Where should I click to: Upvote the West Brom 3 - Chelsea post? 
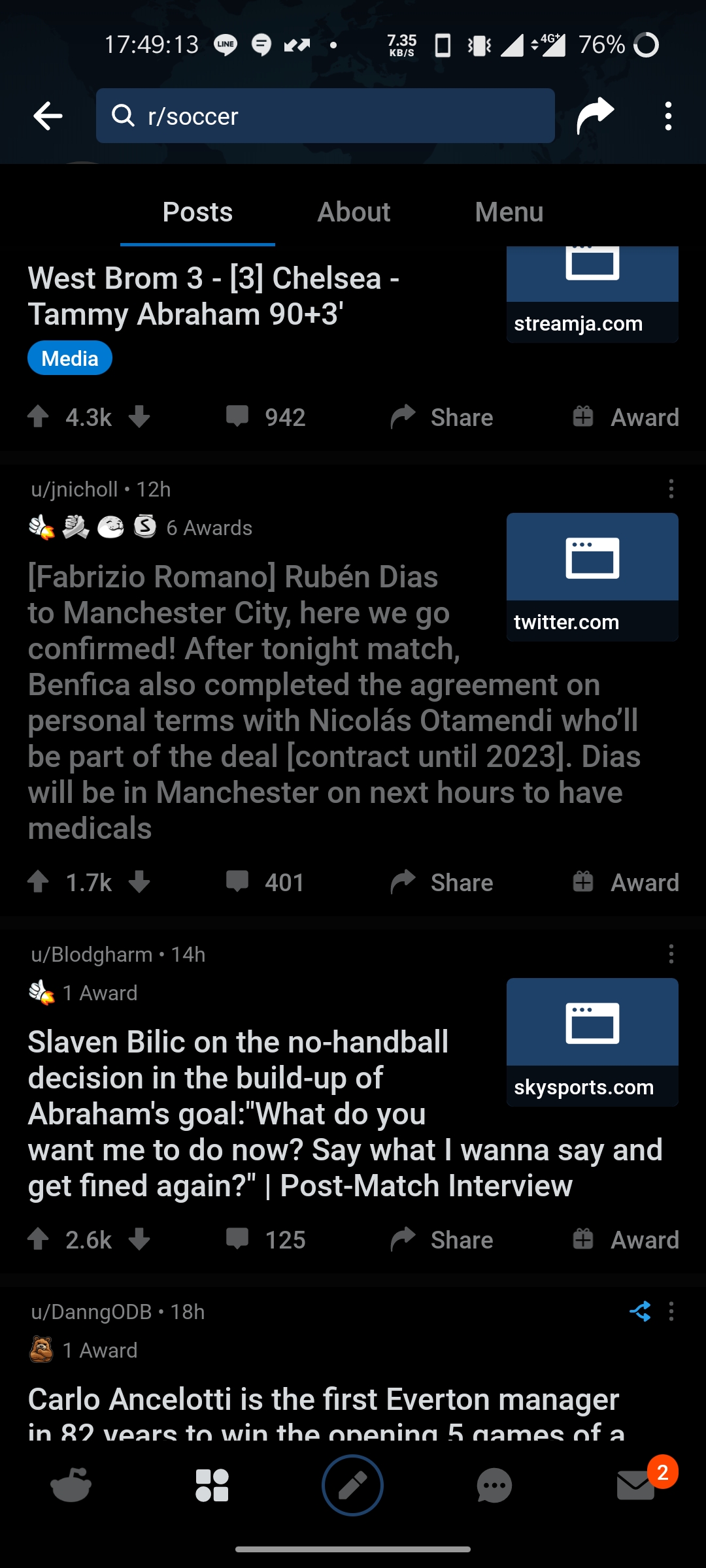(39, 416)
